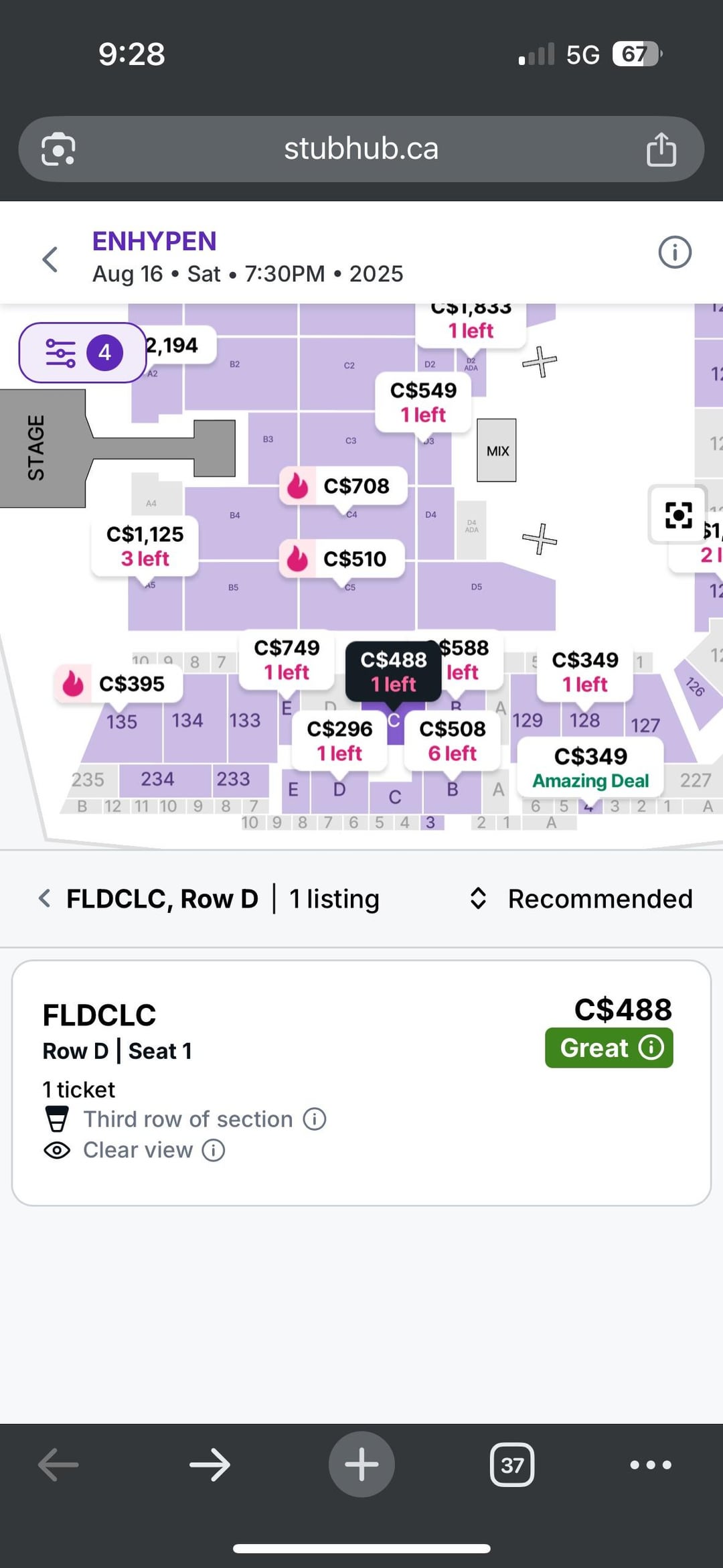The height and width of the screenshot is (1568, 723).
Task: Select the C$549 1 left marker
Action: (x=423, y=402)
